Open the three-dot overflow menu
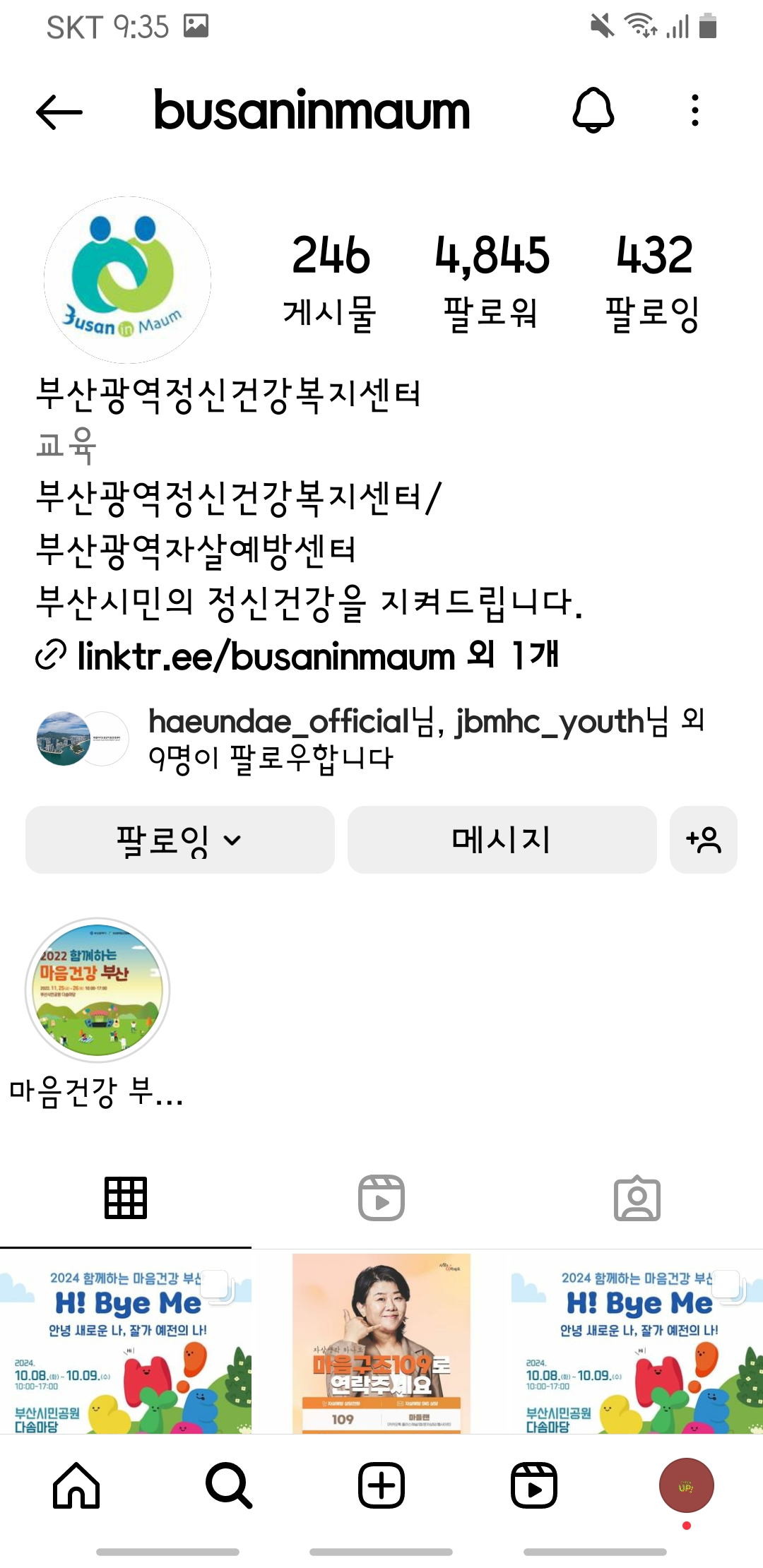The image size is (763, 1568). pyautogui.click(x=695, y=111)
